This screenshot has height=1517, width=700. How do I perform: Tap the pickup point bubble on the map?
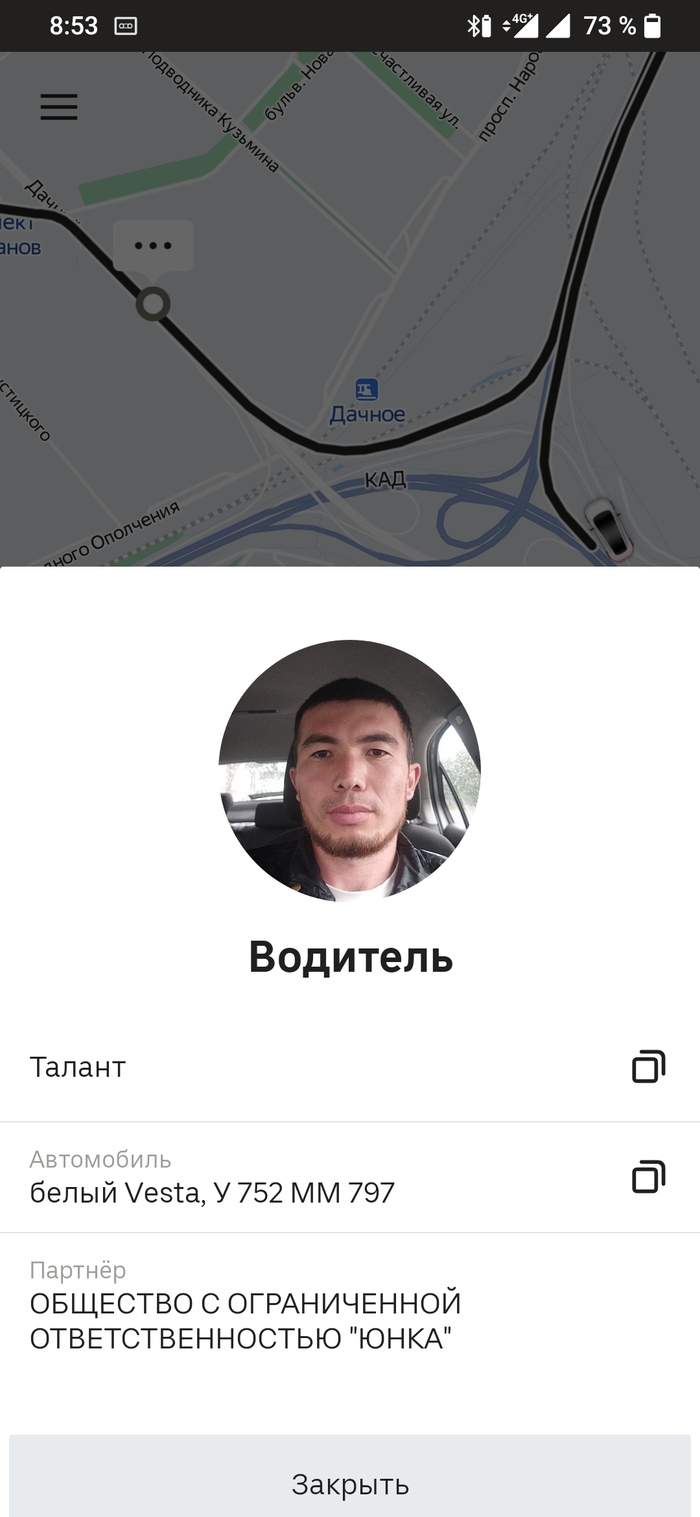[153, 246]
